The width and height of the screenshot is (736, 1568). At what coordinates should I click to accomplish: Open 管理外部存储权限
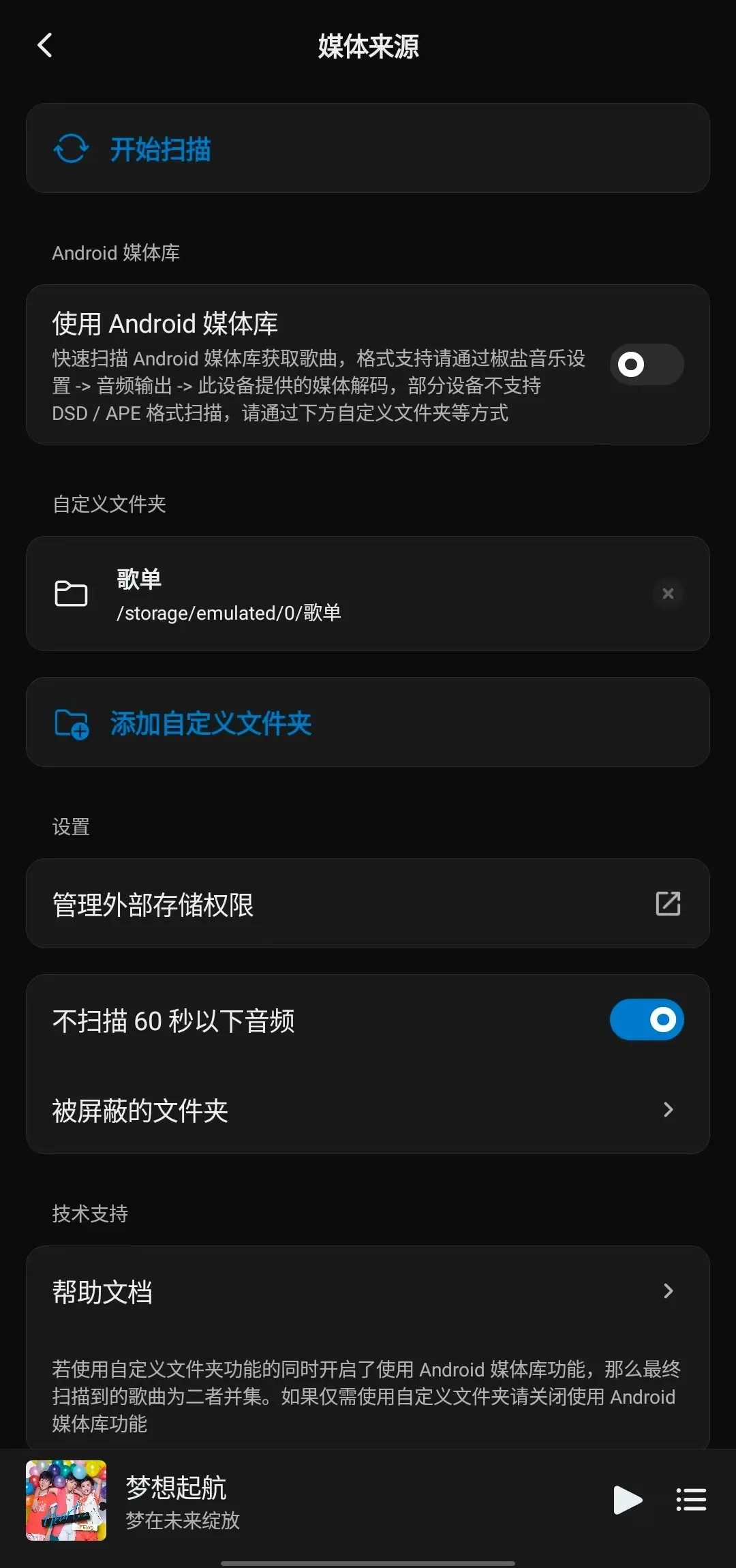[x=368, y=904]
